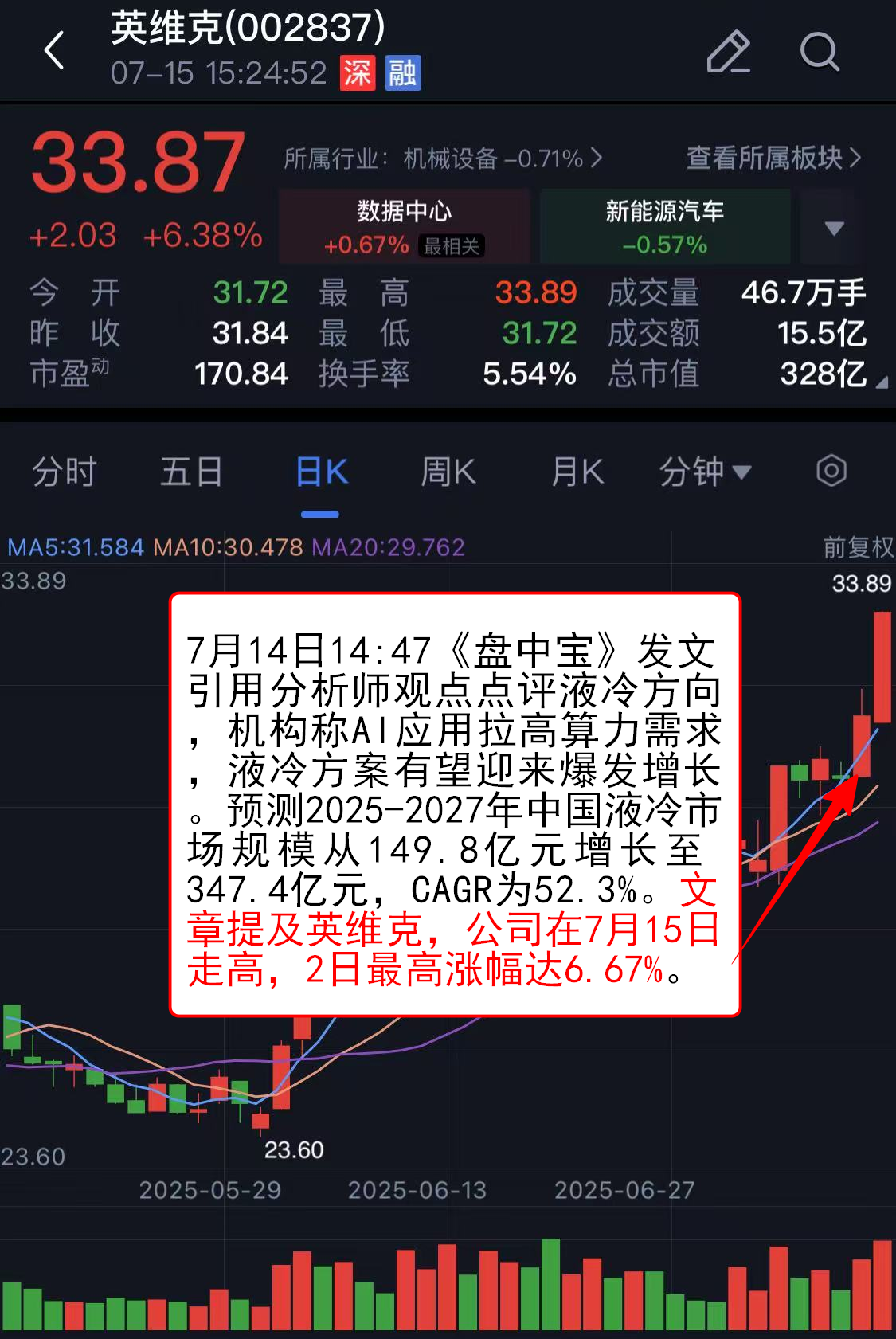Expand the concept sector dropdown arrow
896x1339 pixels.
pyautogui.click(x=834, y=228)
